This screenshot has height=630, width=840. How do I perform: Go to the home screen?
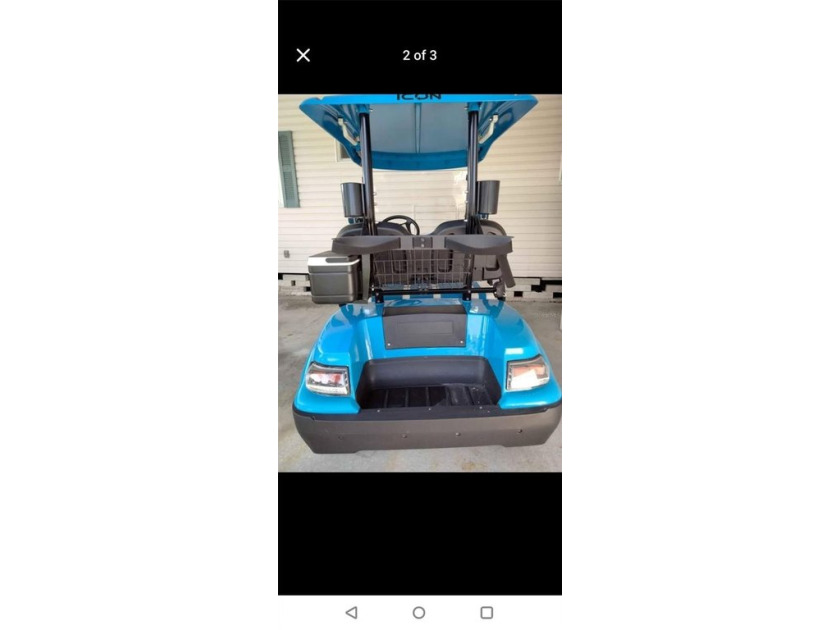tap(419, 612)
